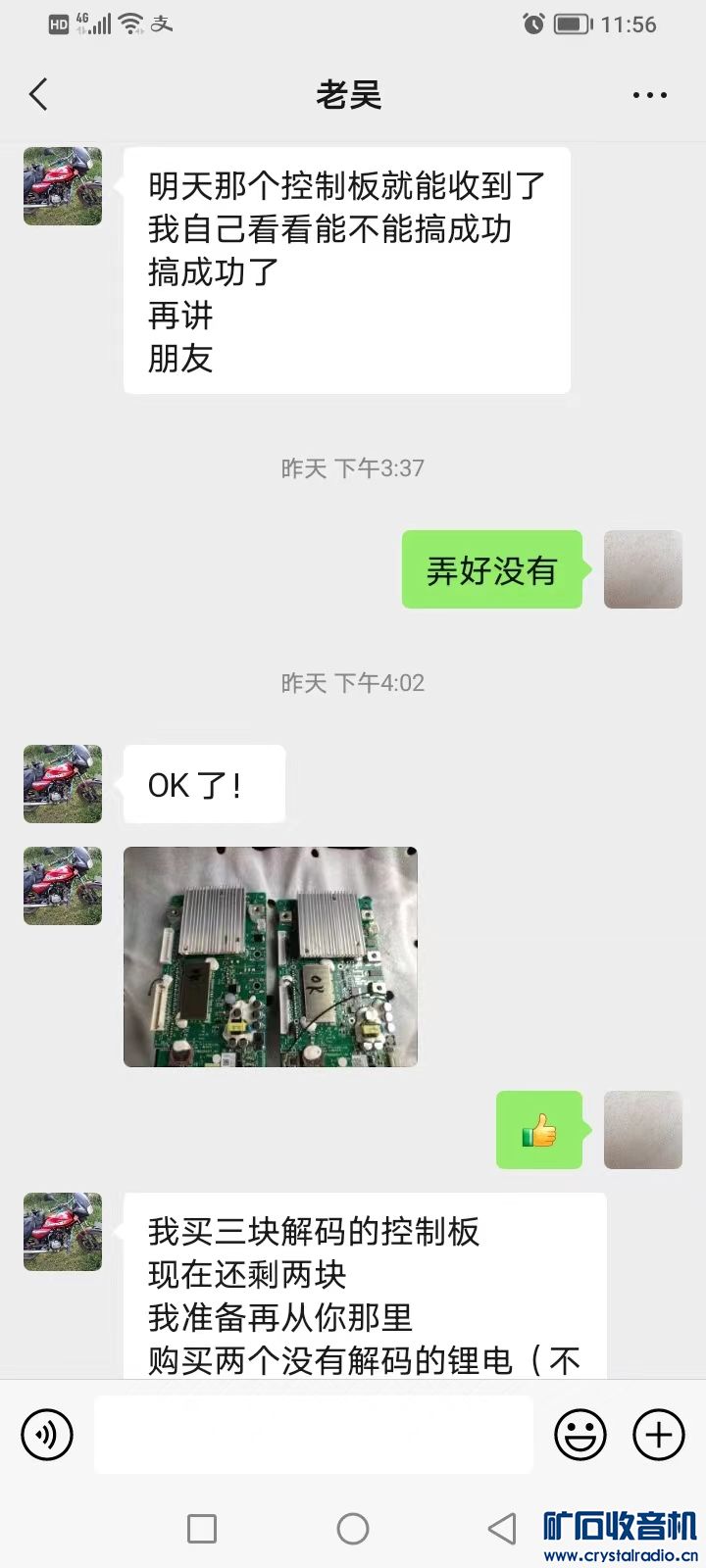Open the plus attachments panel

point(658,1436)
